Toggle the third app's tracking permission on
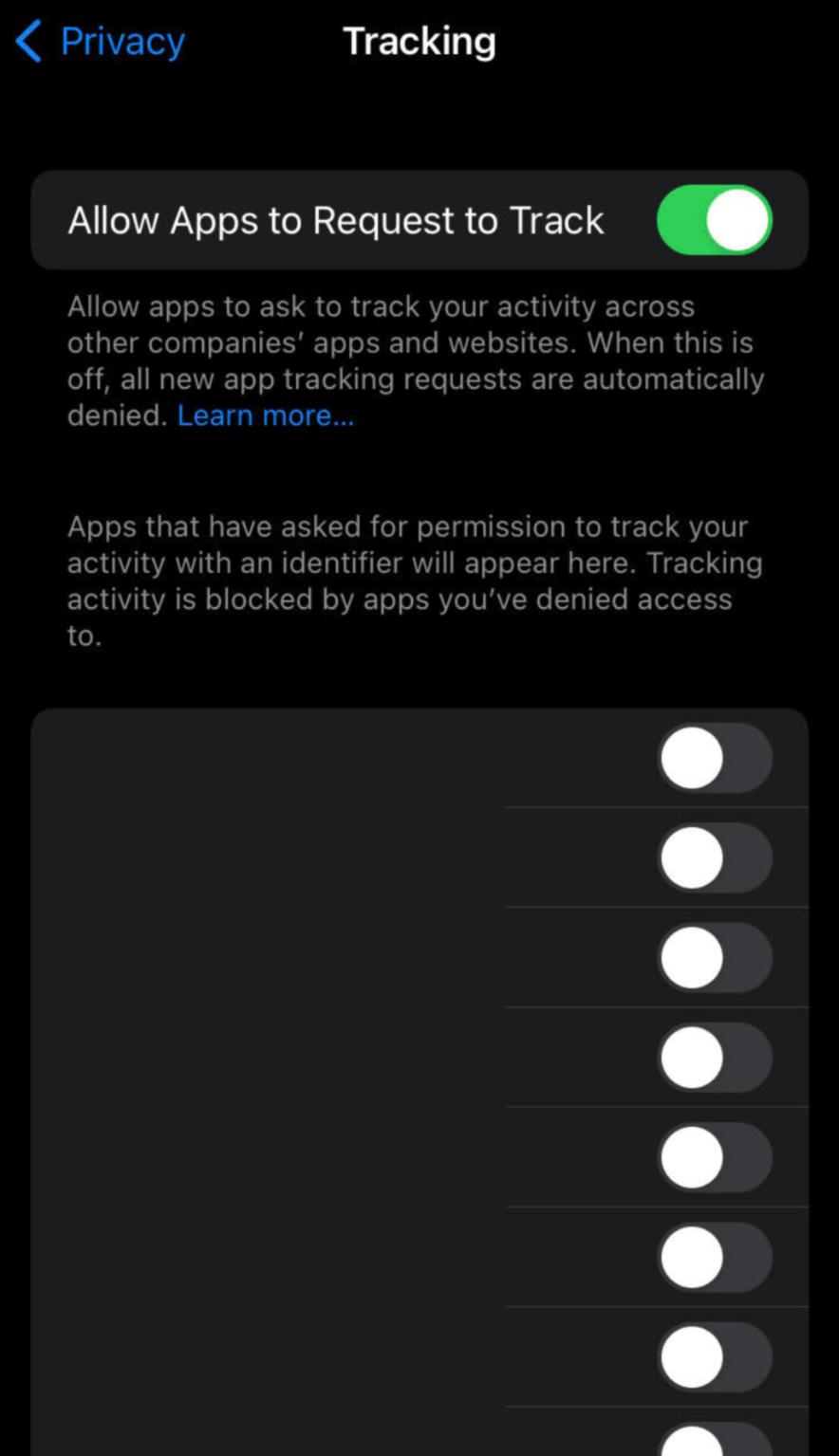This screenshot has height=1456, width=839. coord(715,958)
